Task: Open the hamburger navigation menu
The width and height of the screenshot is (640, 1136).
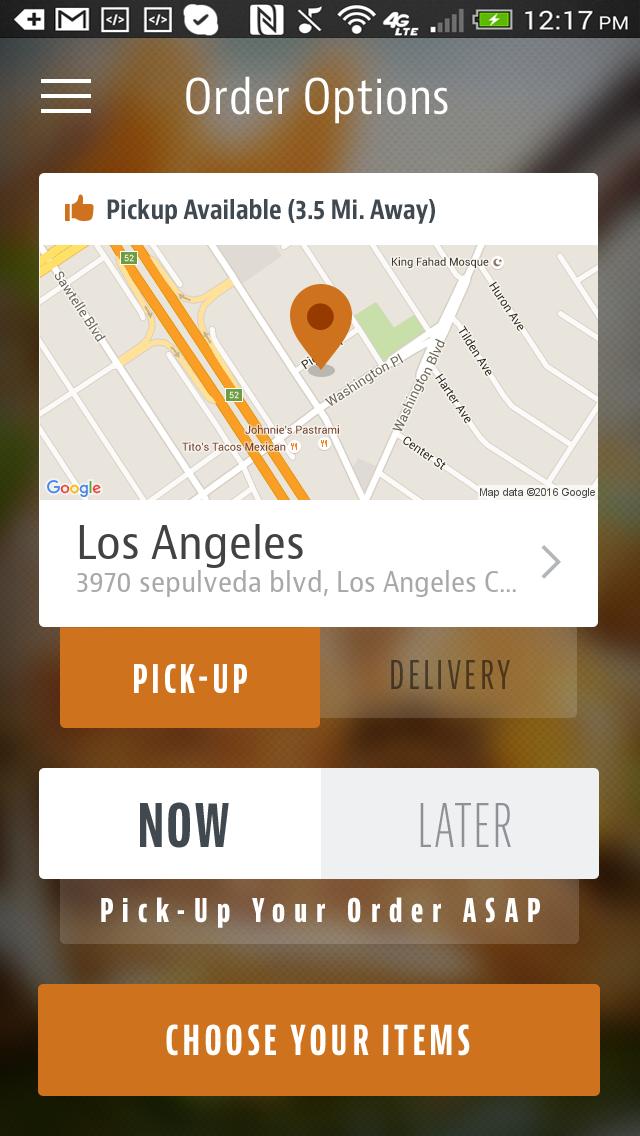Action: point(66,96)
